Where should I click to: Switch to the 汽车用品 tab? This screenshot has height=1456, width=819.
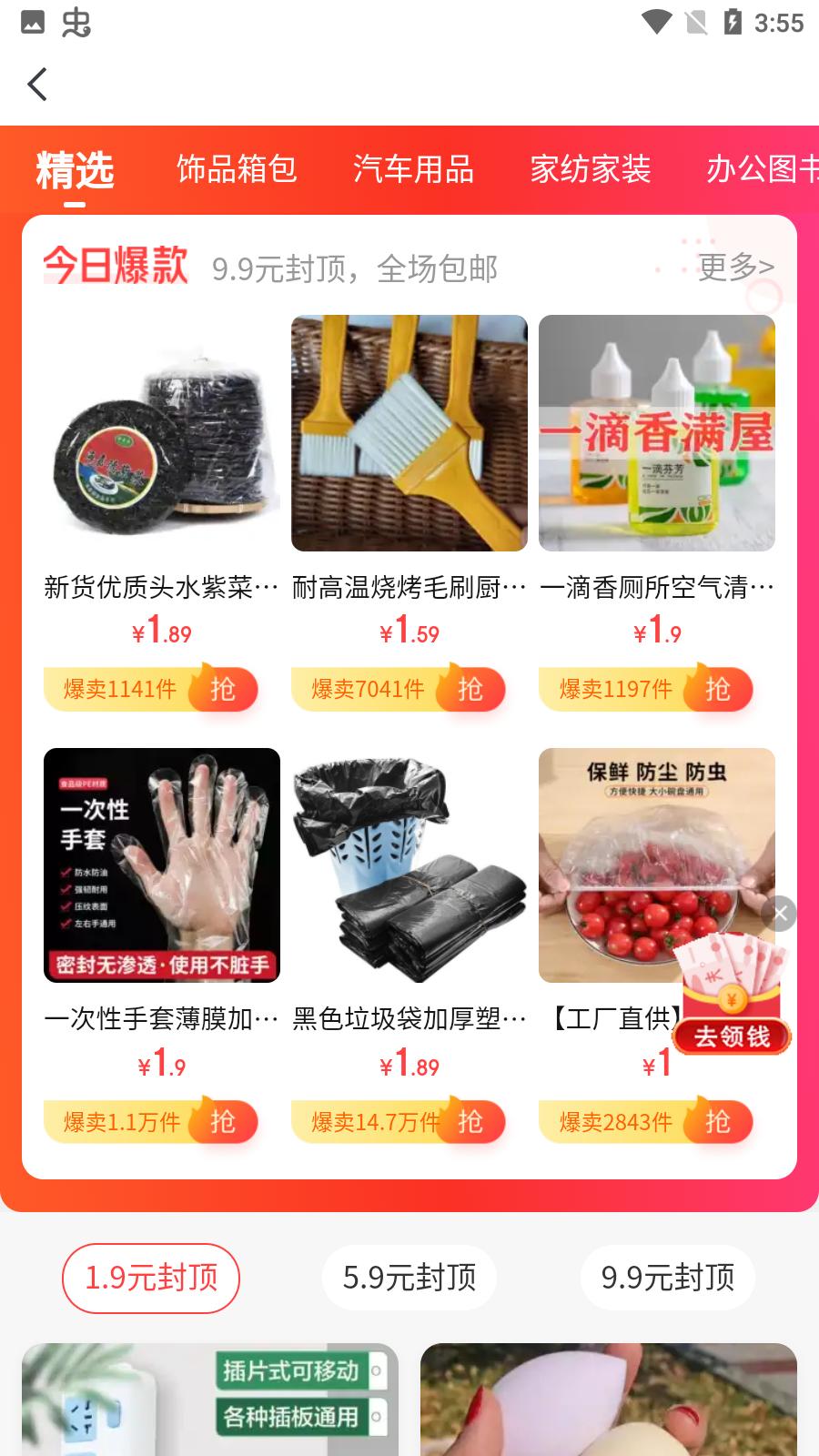(x=413, y=169)
